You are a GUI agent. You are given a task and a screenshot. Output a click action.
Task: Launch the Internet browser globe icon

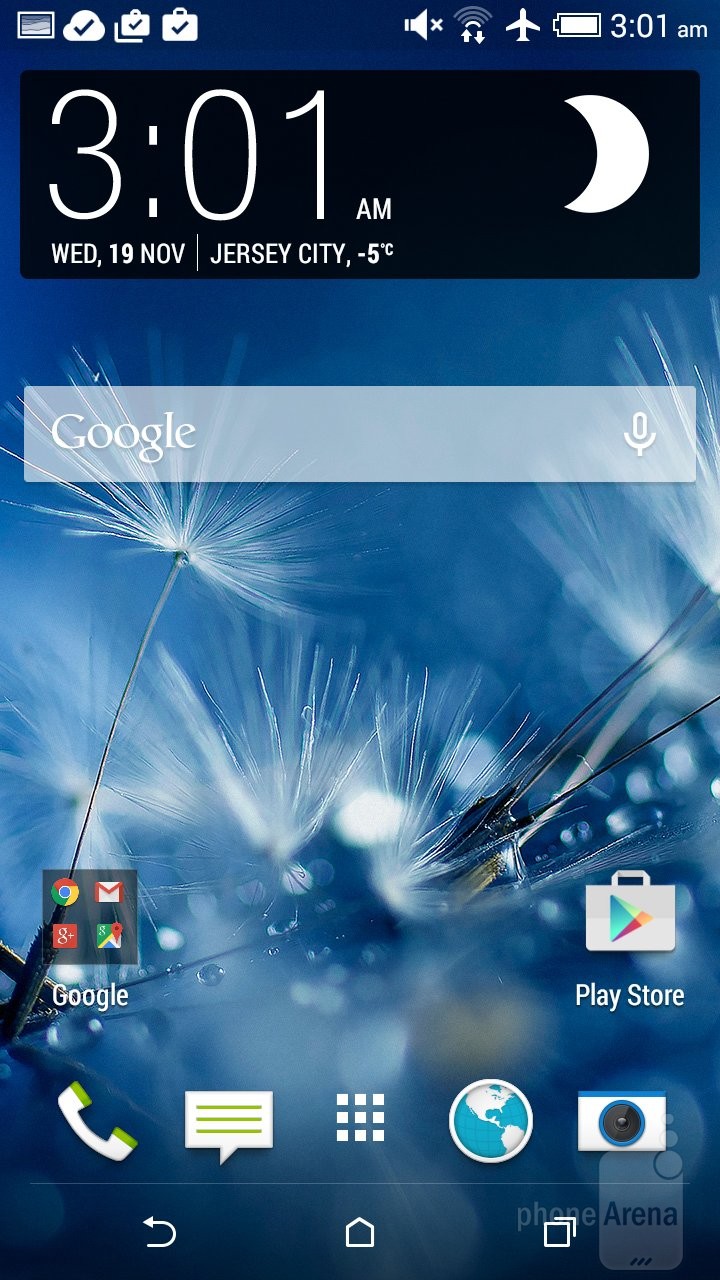tap(491, 1120)
